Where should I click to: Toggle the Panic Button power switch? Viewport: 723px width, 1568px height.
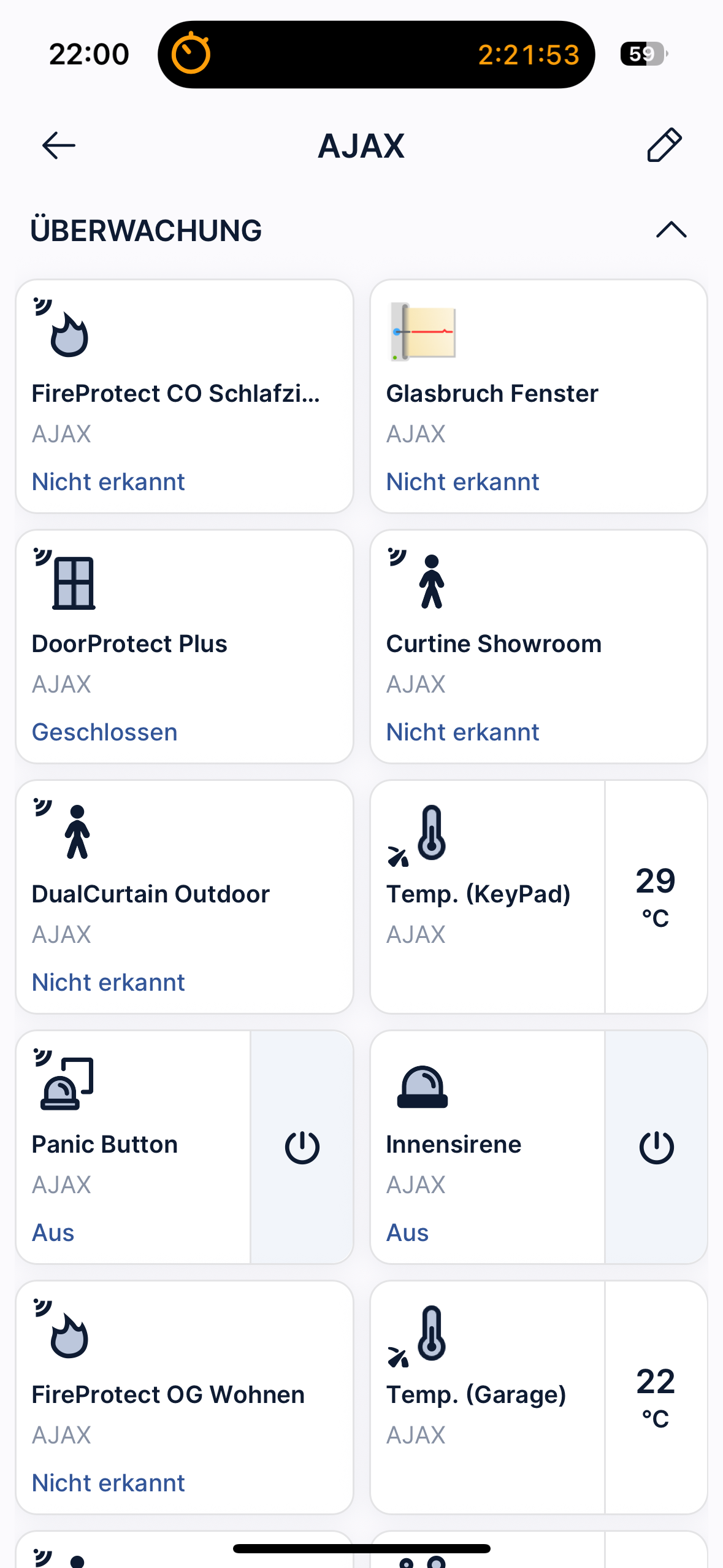tap(302, 1147)
